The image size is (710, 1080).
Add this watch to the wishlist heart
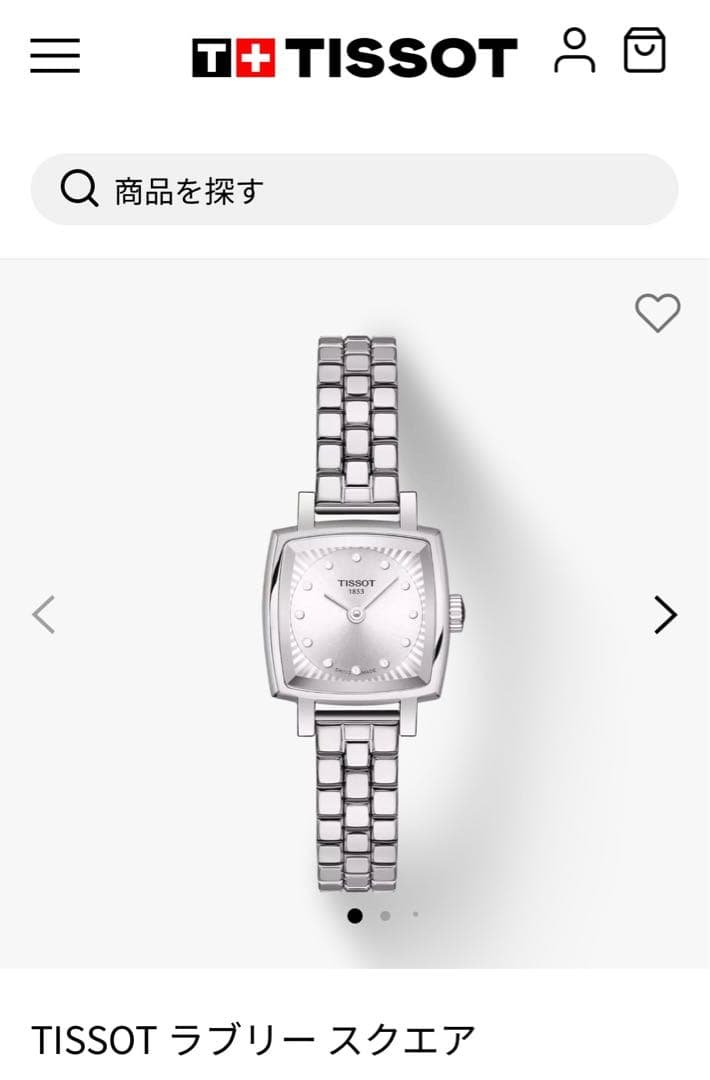[657, 314]
